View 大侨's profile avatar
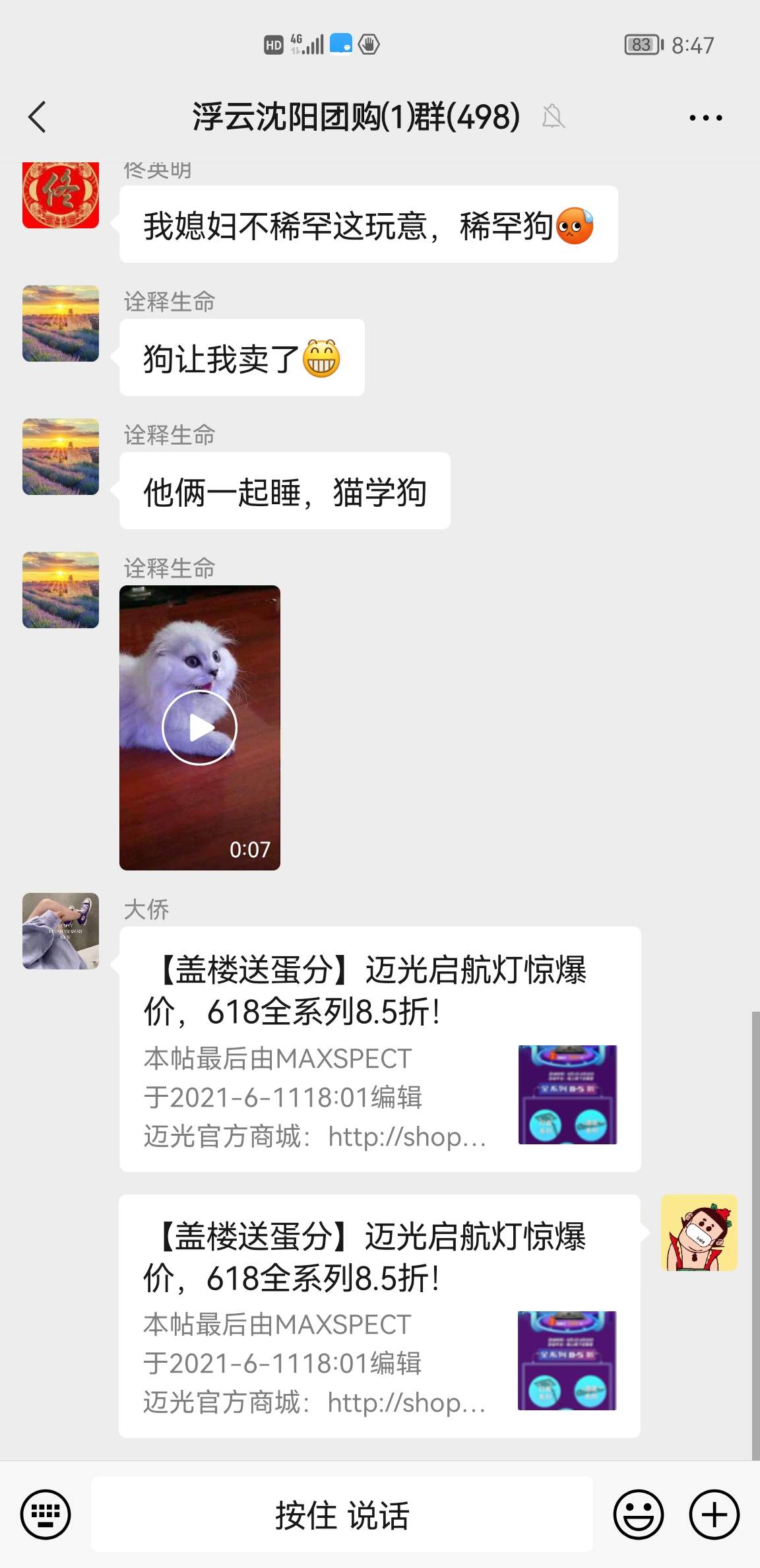The height and width of the screenshot is (1568, 760). (x=61, y=931)
